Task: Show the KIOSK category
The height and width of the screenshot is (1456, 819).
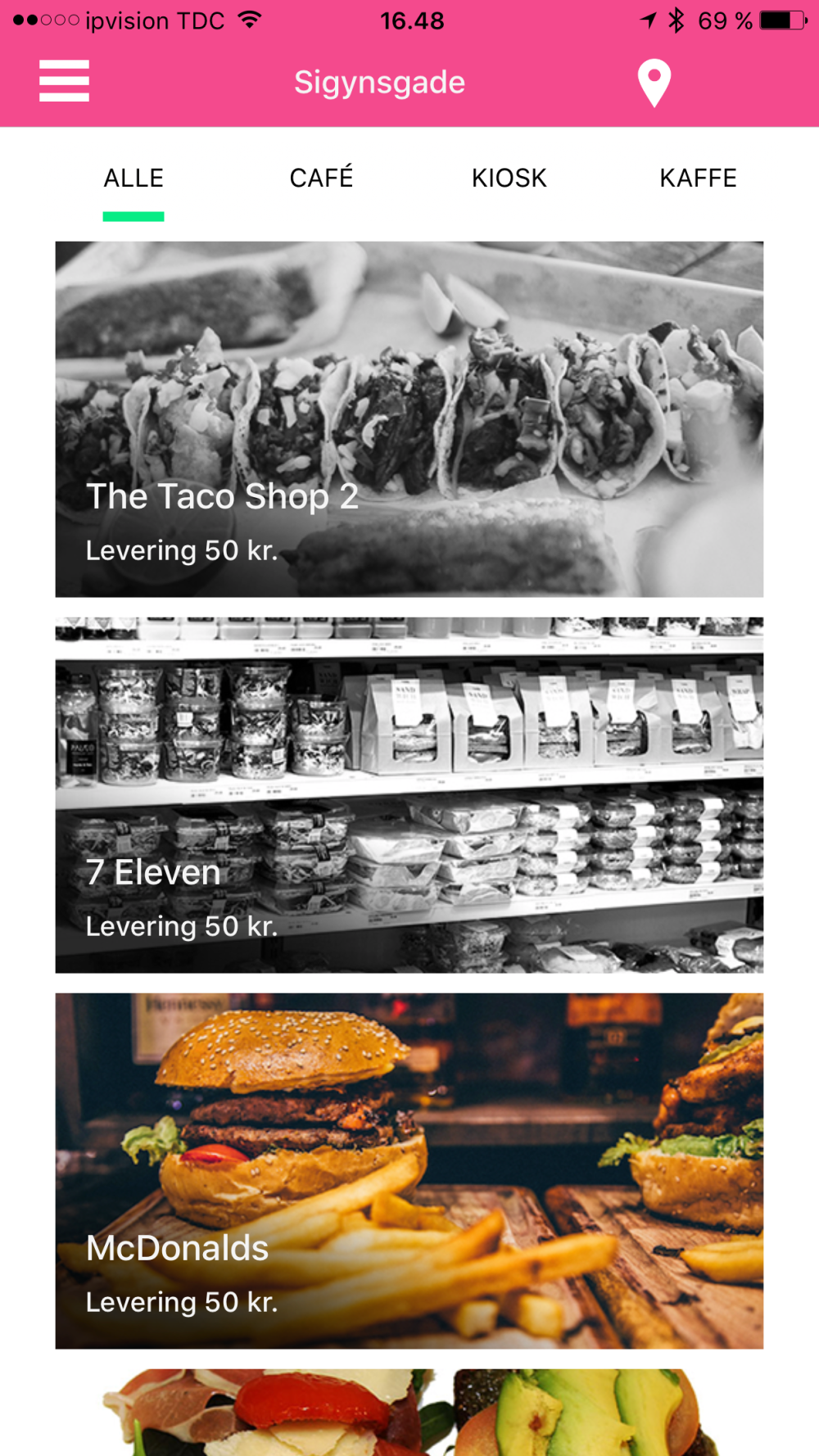Action: (x=509, y=179)
